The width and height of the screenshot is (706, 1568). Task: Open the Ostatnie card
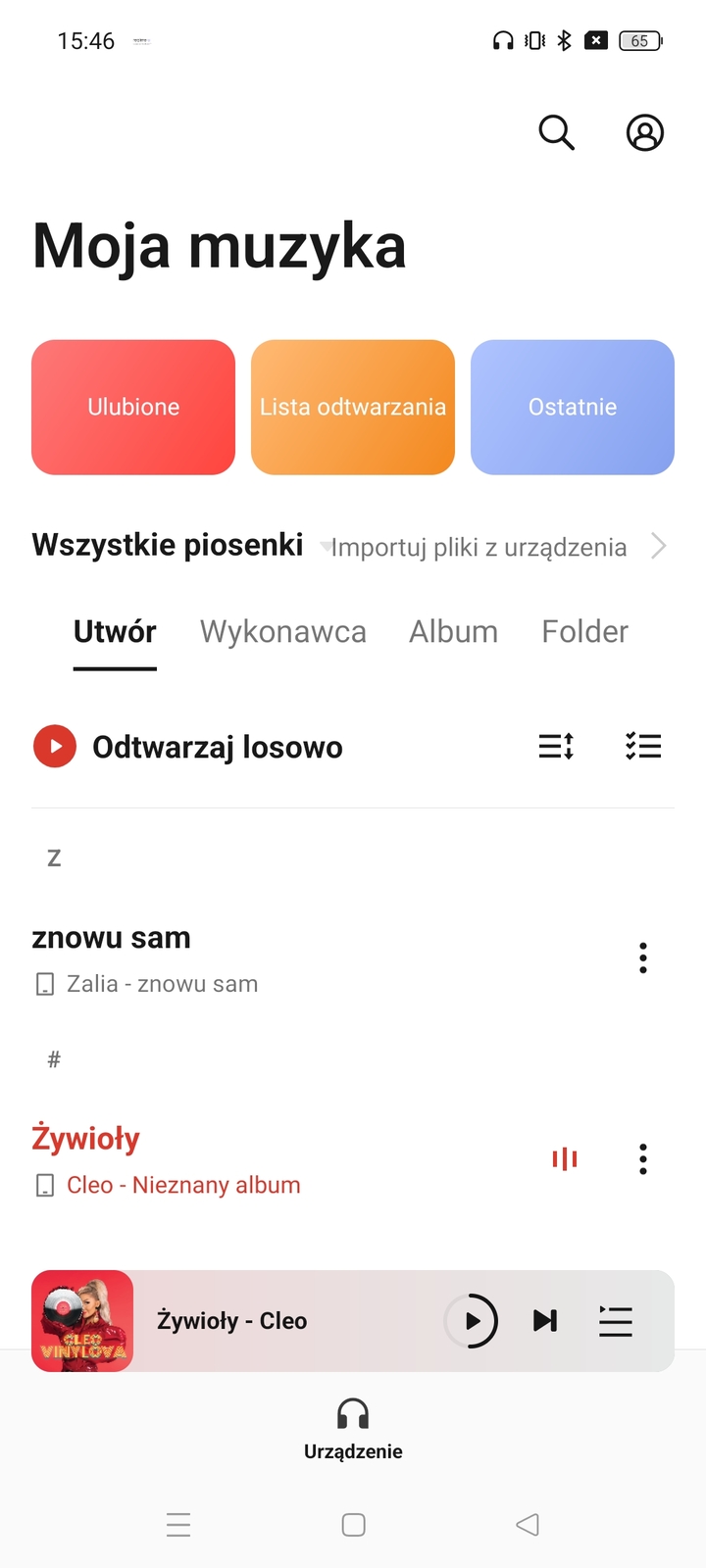[573, 407]
